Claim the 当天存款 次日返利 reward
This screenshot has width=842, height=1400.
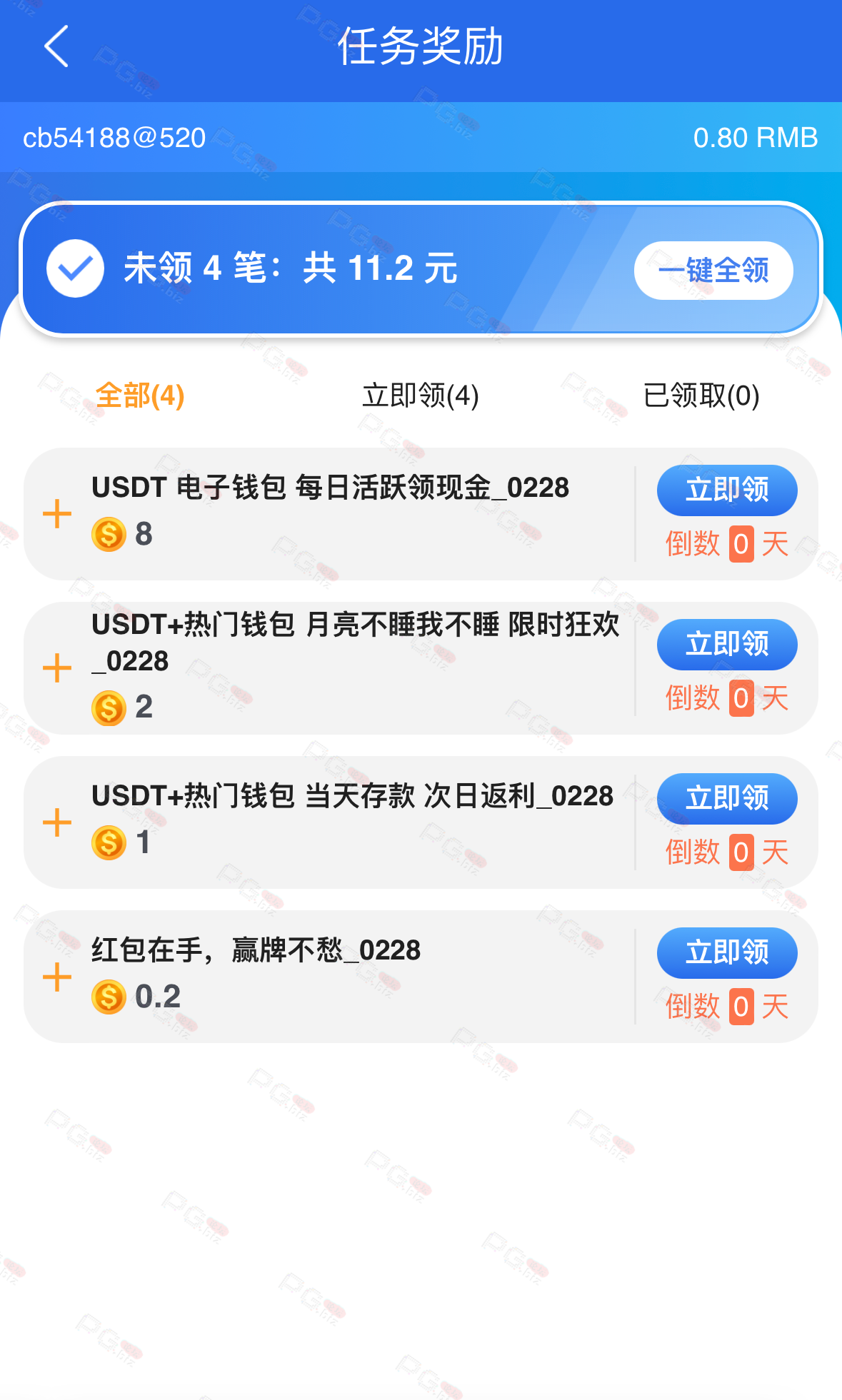tap(727, 799)
